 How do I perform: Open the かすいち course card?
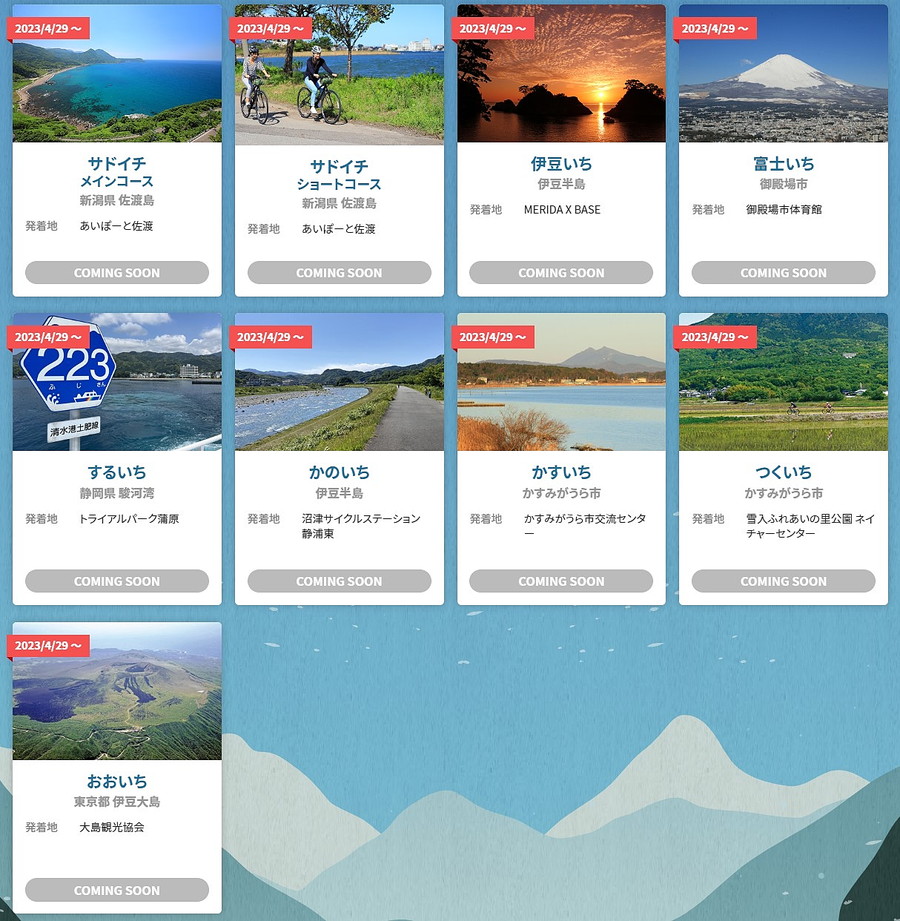coord(561,472)
